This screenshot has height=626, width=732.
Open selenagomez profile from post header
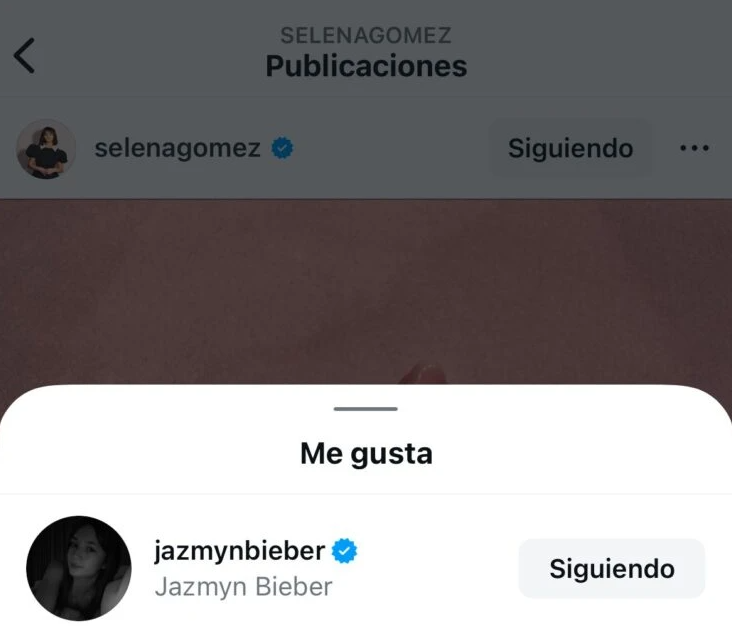[177, 149]
